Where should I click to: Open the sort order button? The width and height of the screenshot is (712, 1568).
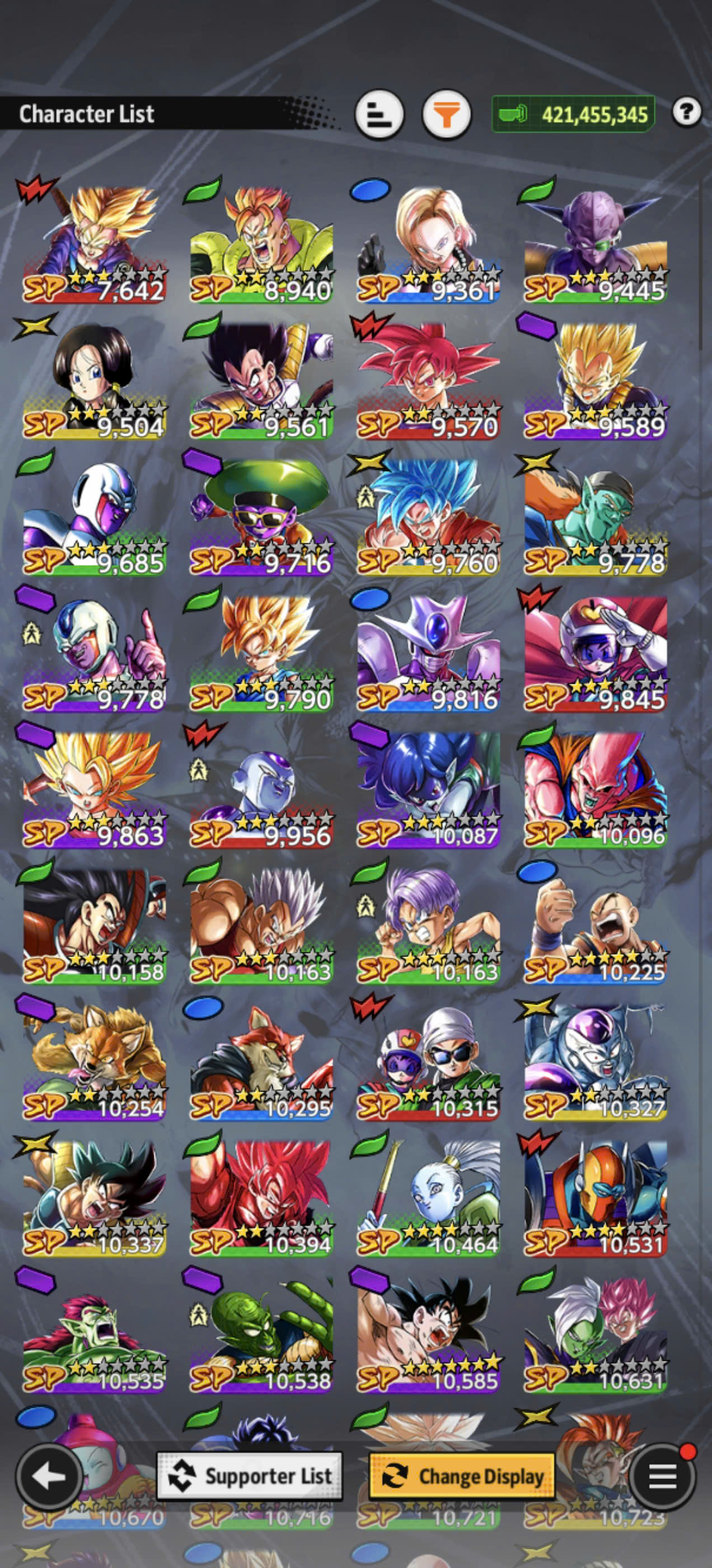[x=379, y=114]
